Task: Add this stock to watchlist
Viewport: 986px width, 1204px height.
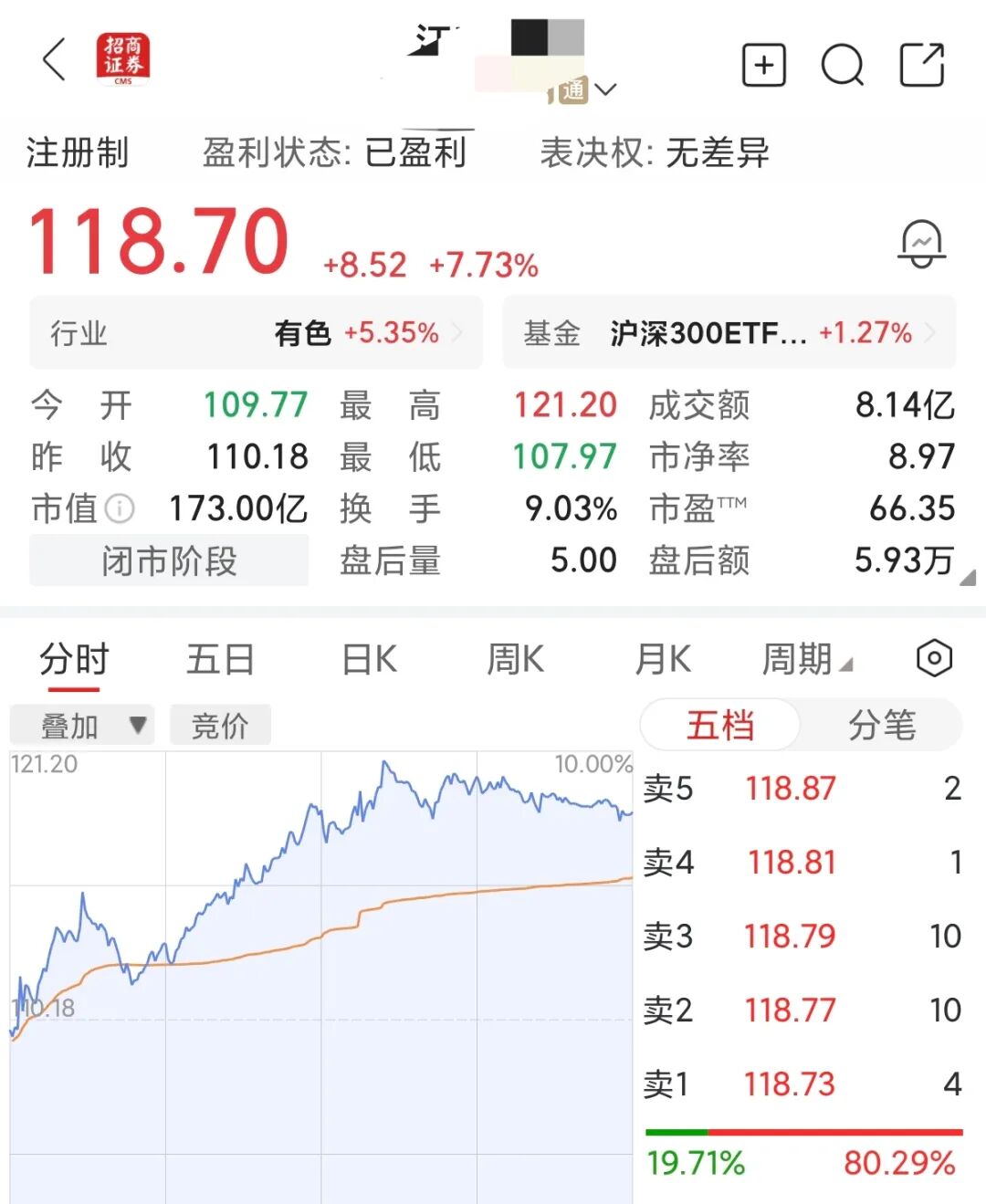Action: [x=763, y=65]
